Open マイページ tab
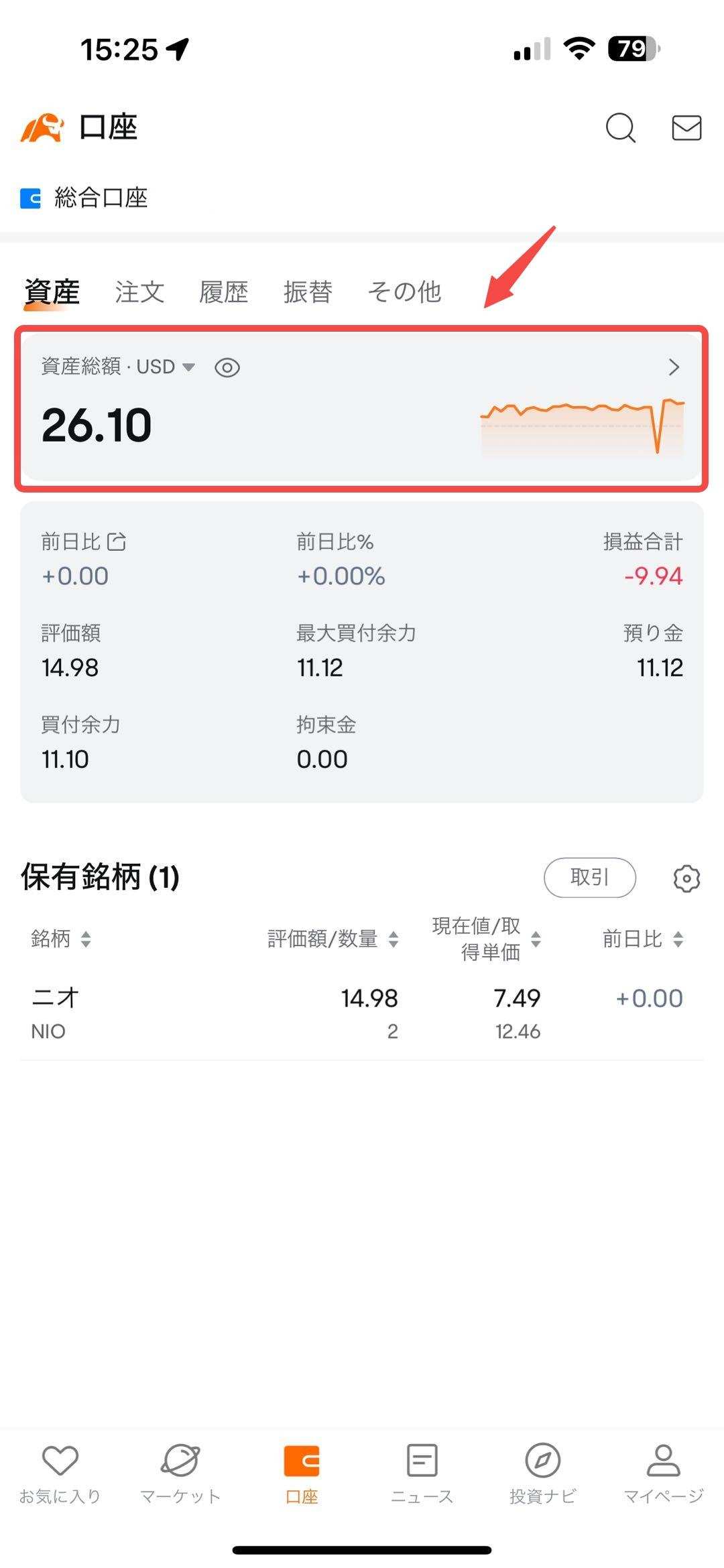The width and height of the screenshot is (724, 1568). click(x=664, y=1474)
